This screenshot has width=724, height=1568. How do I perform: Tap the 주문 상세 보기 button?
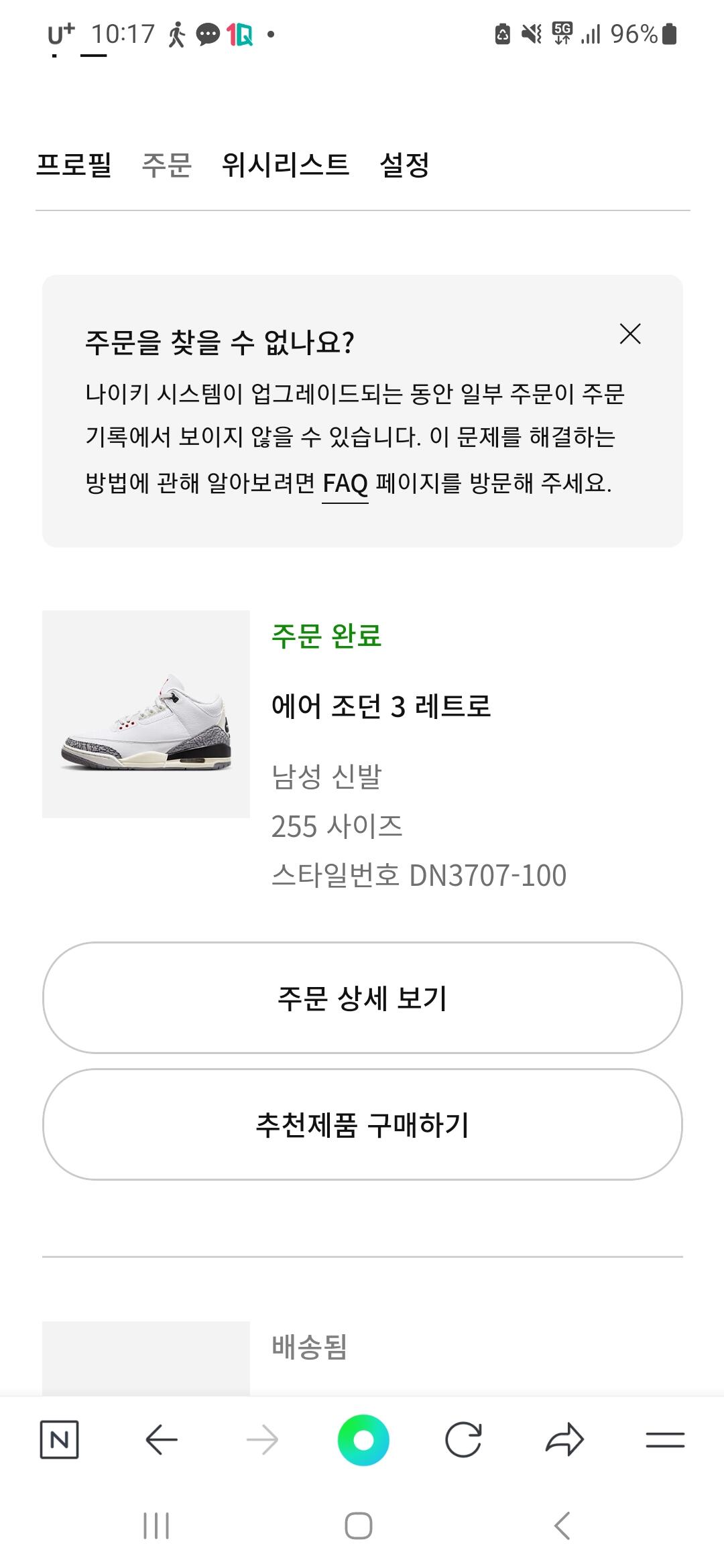tap(363, 998)
